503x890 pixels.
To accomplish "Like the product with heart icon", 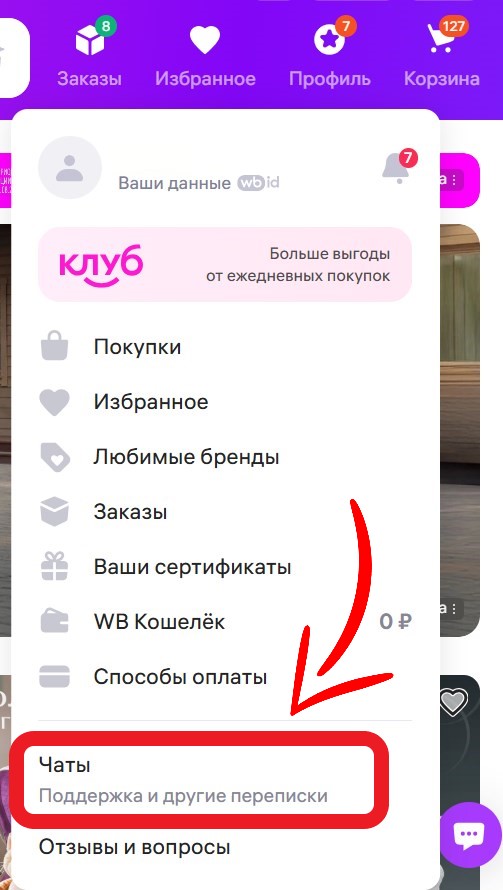I will tap(452, 702).
